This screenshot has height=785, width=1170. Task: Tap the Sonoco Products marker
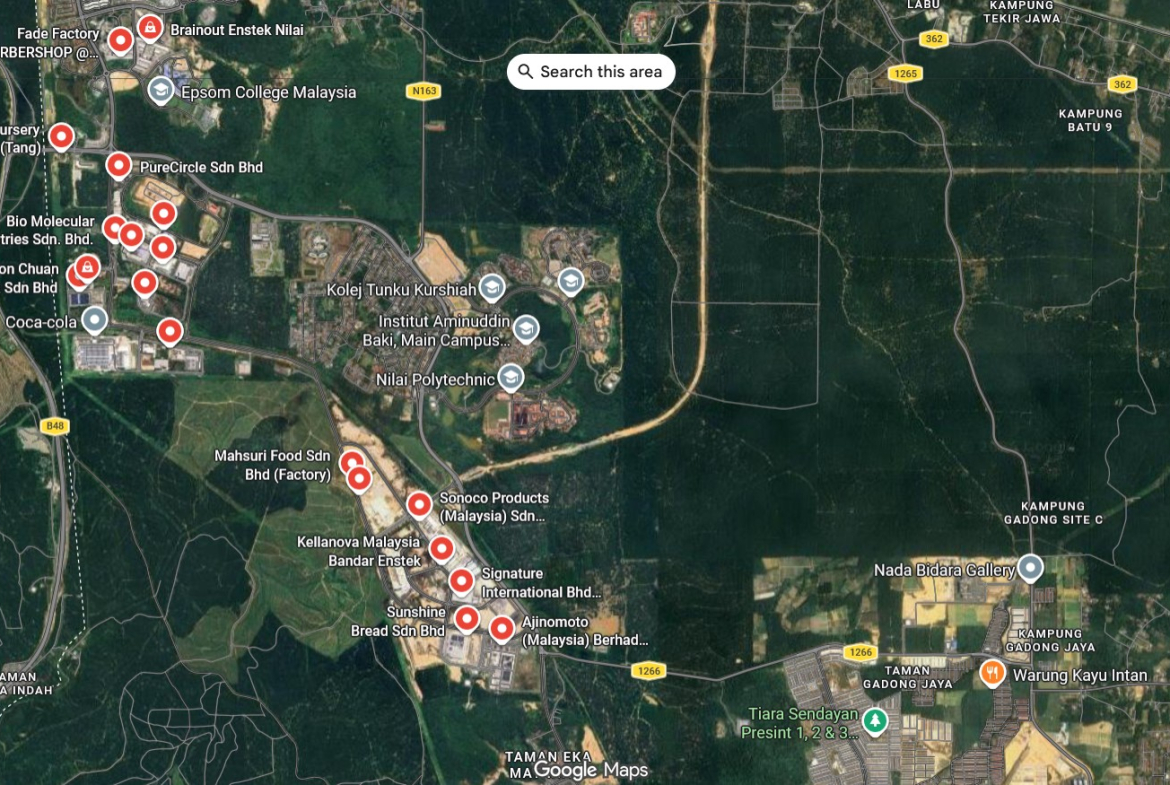point(420,504)
